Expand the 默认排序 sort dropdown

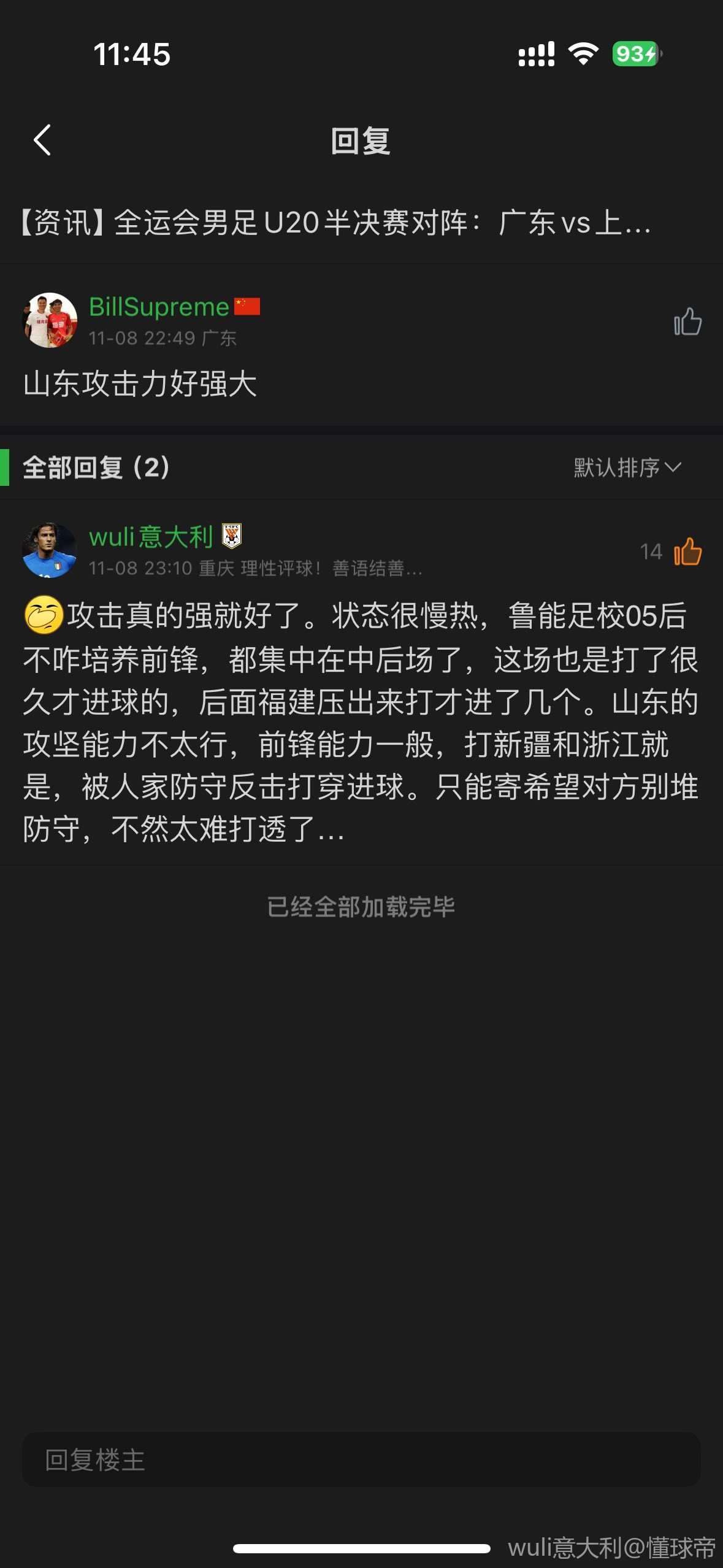tap(627, 467)
